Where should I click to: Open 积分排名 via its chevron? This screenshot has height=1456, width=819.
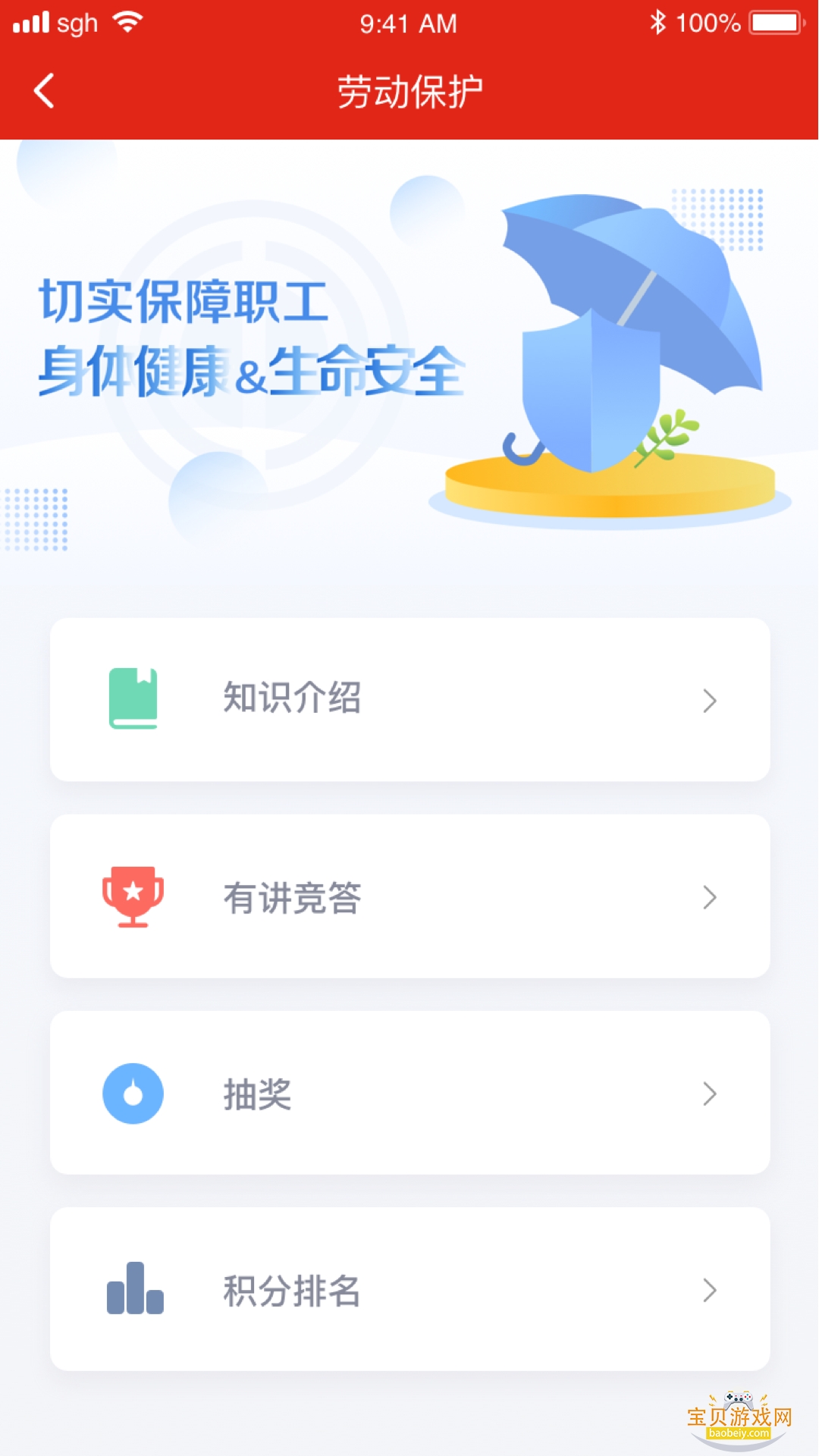(x=710, y=1291)
